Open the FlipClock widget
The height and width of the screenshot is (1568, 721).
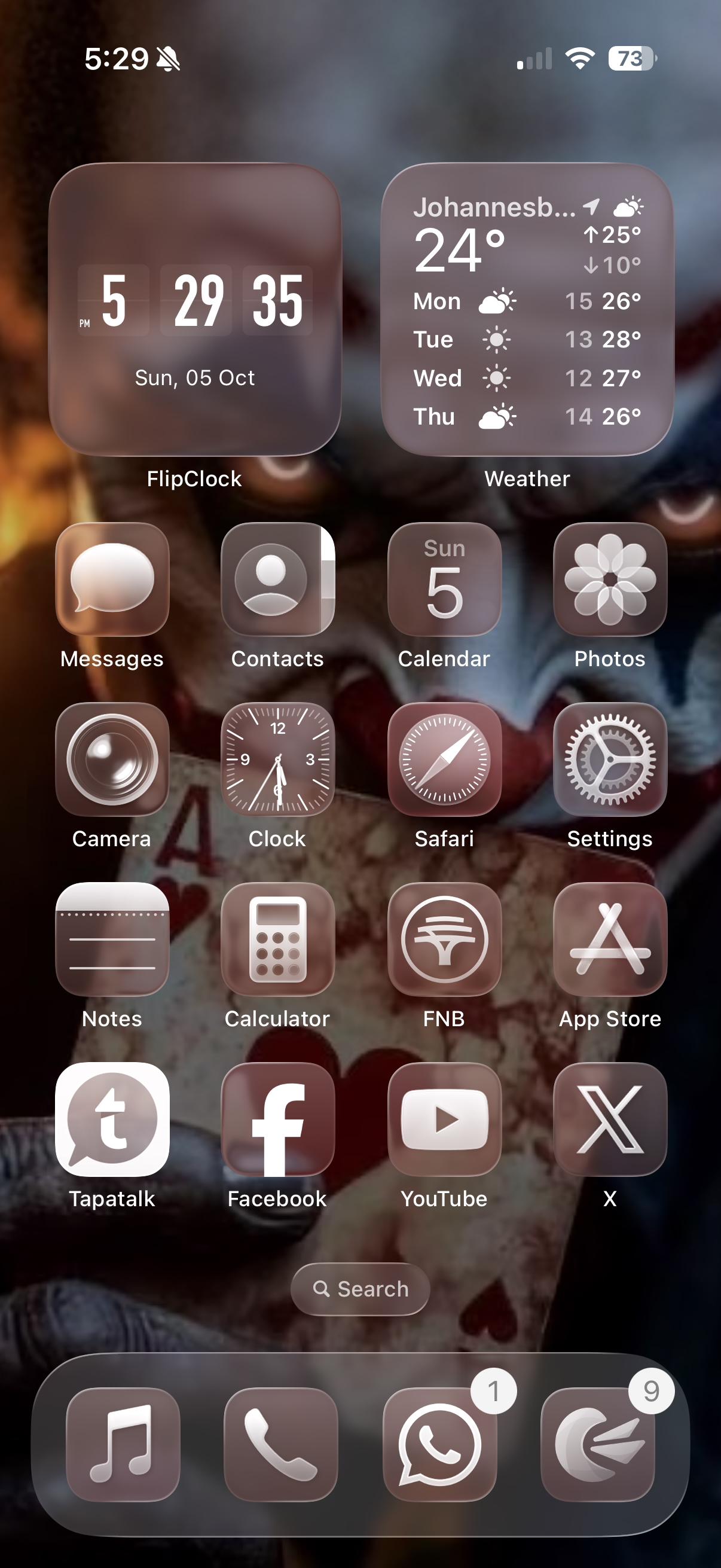tap(195, 309)
